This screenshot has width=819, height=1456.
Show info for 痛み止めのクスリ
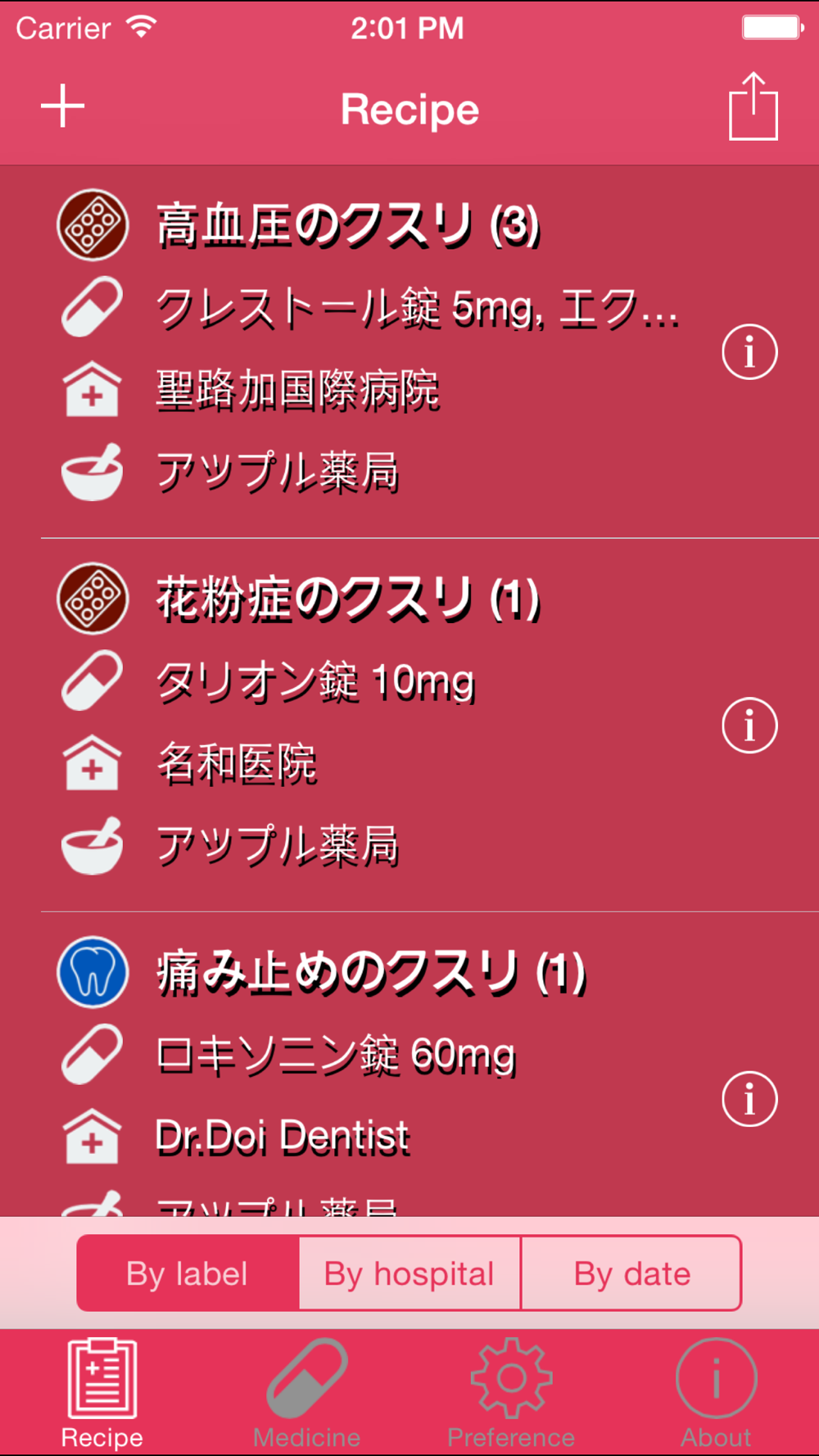[x=749, y=1099]
